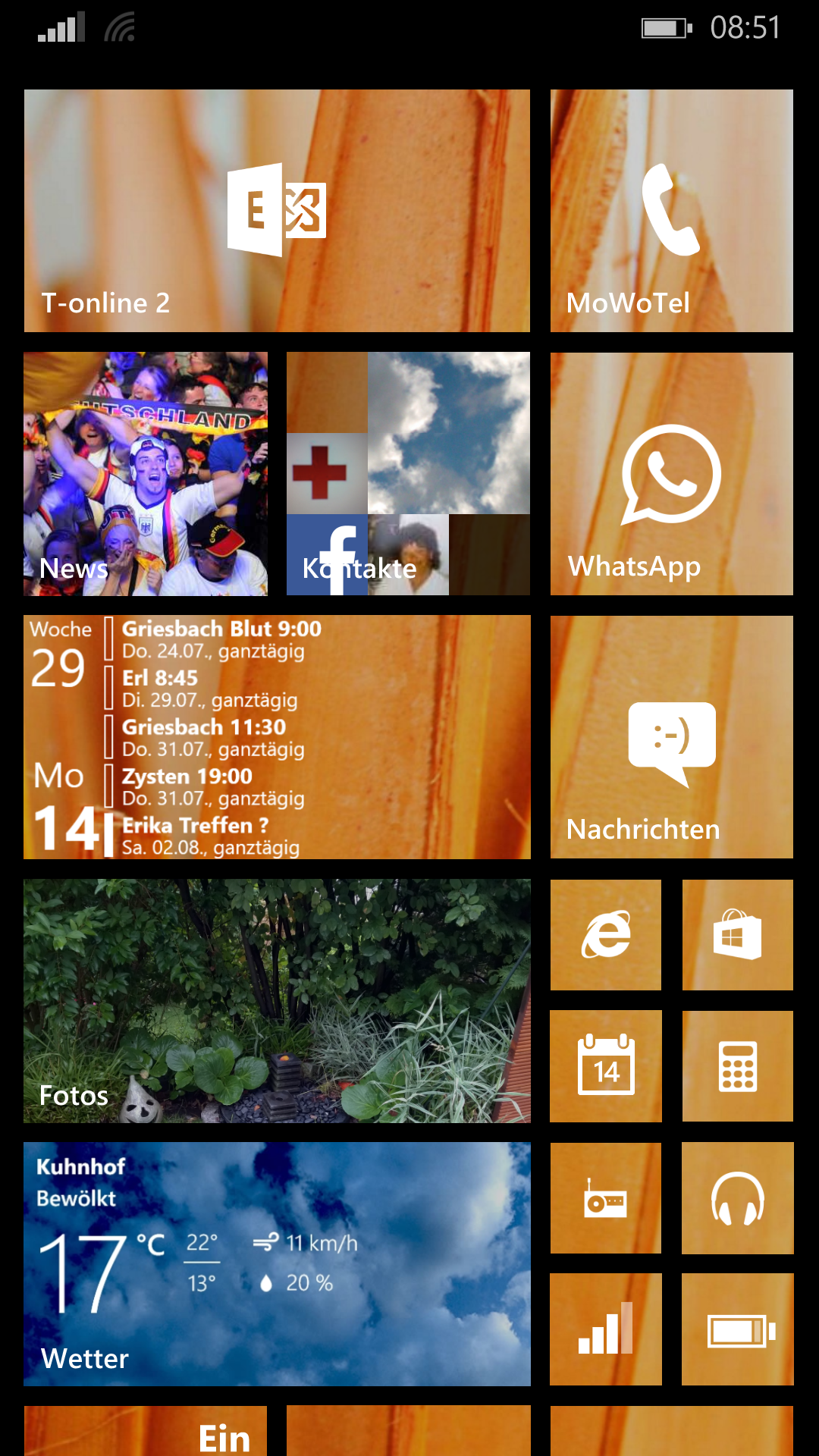
Task: Open the Fotos tile
Action: 277,1001
